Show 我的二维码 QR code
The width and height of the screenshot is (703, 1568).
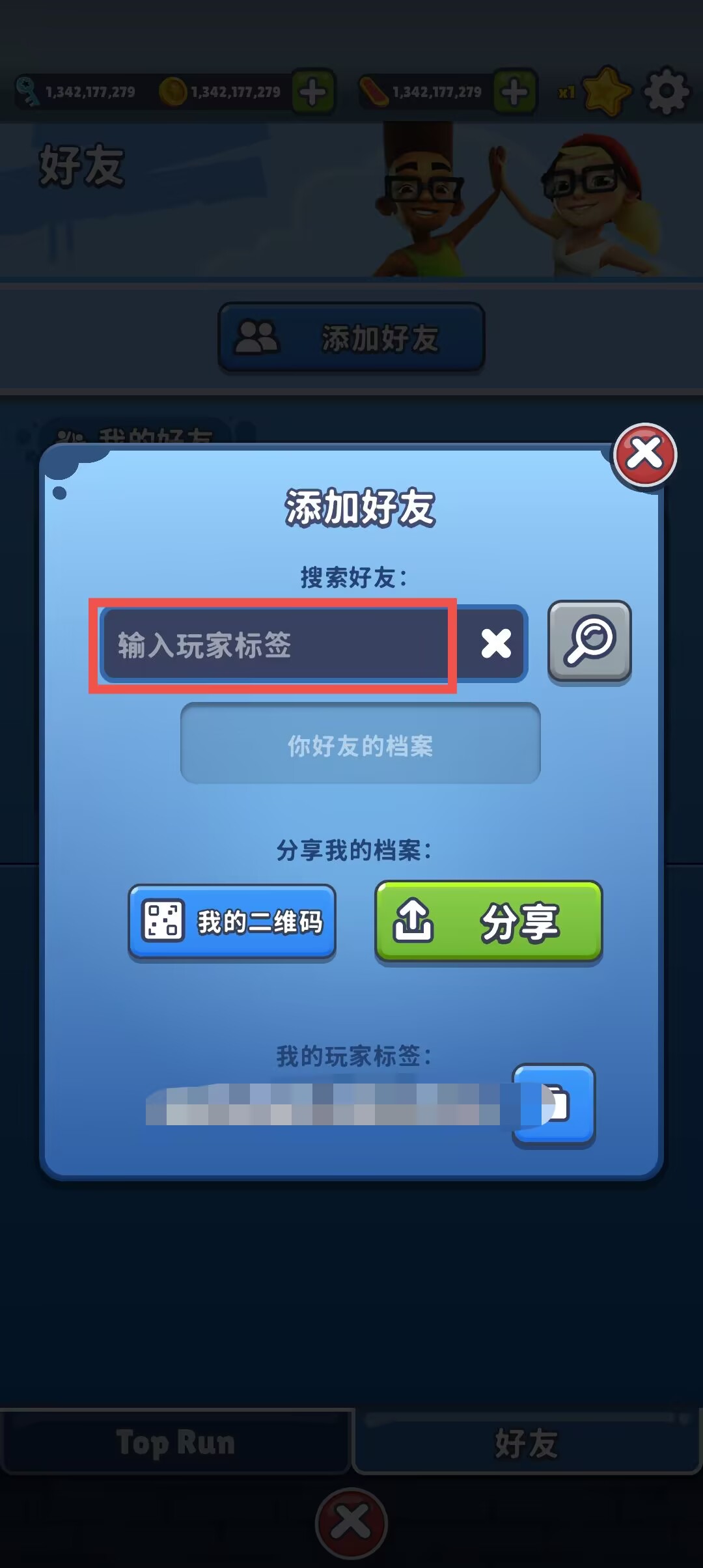(232, 921)
